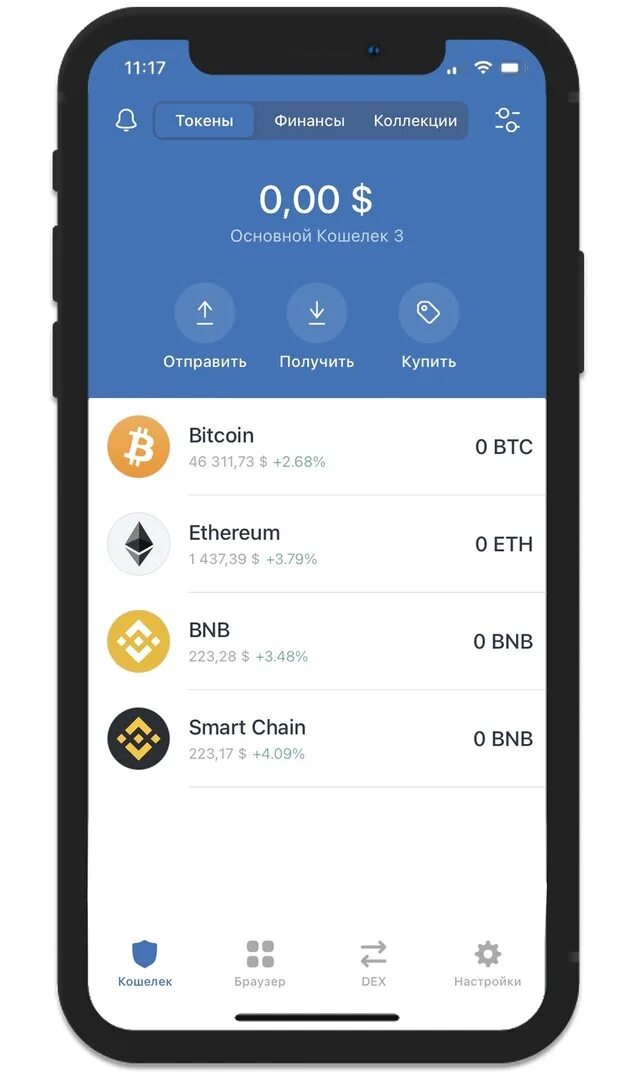Viewport: 638px width, 1080px height.
Task: Open the BNB token row
Action: [x=317, y=641]
